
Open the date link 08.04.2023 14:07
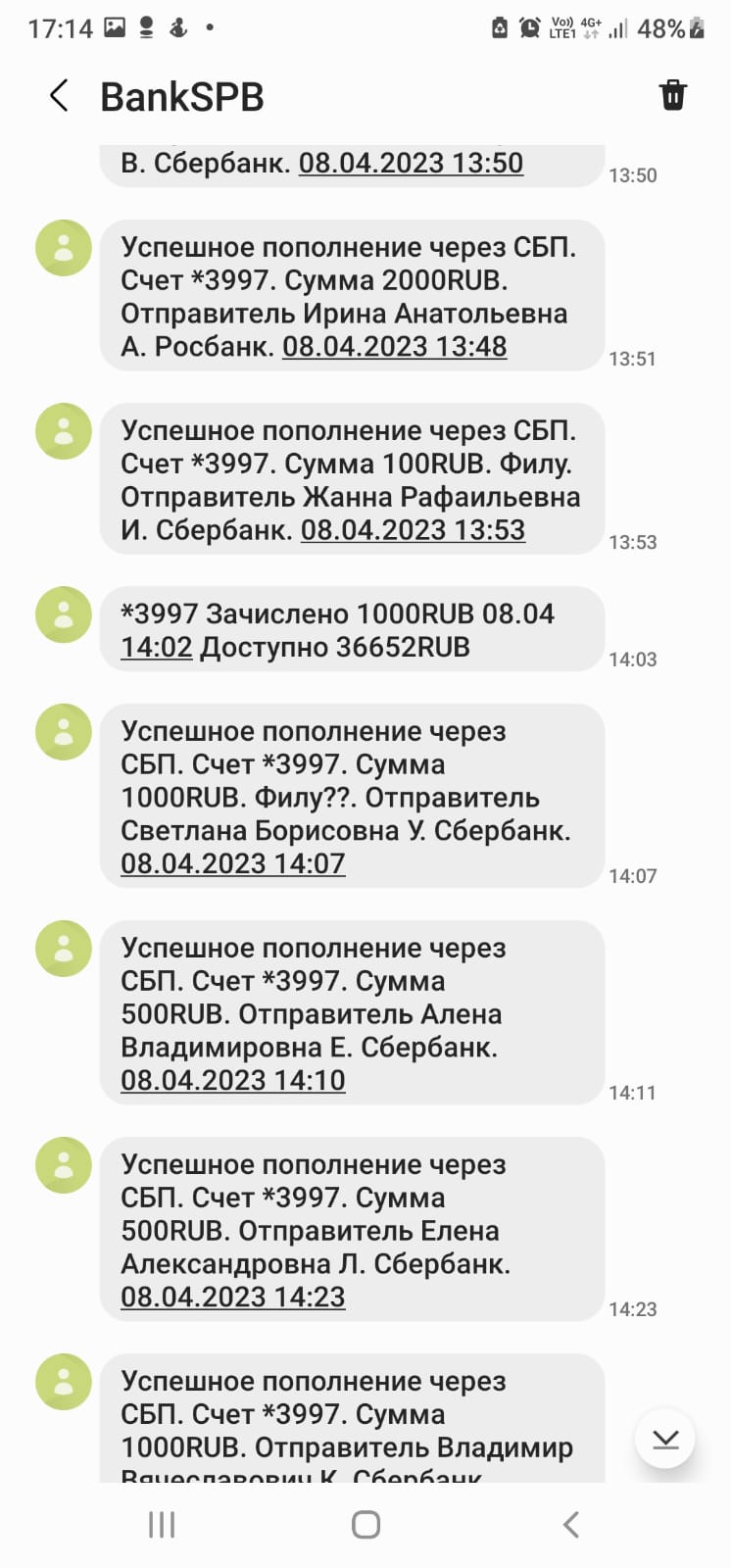point(233,863)
